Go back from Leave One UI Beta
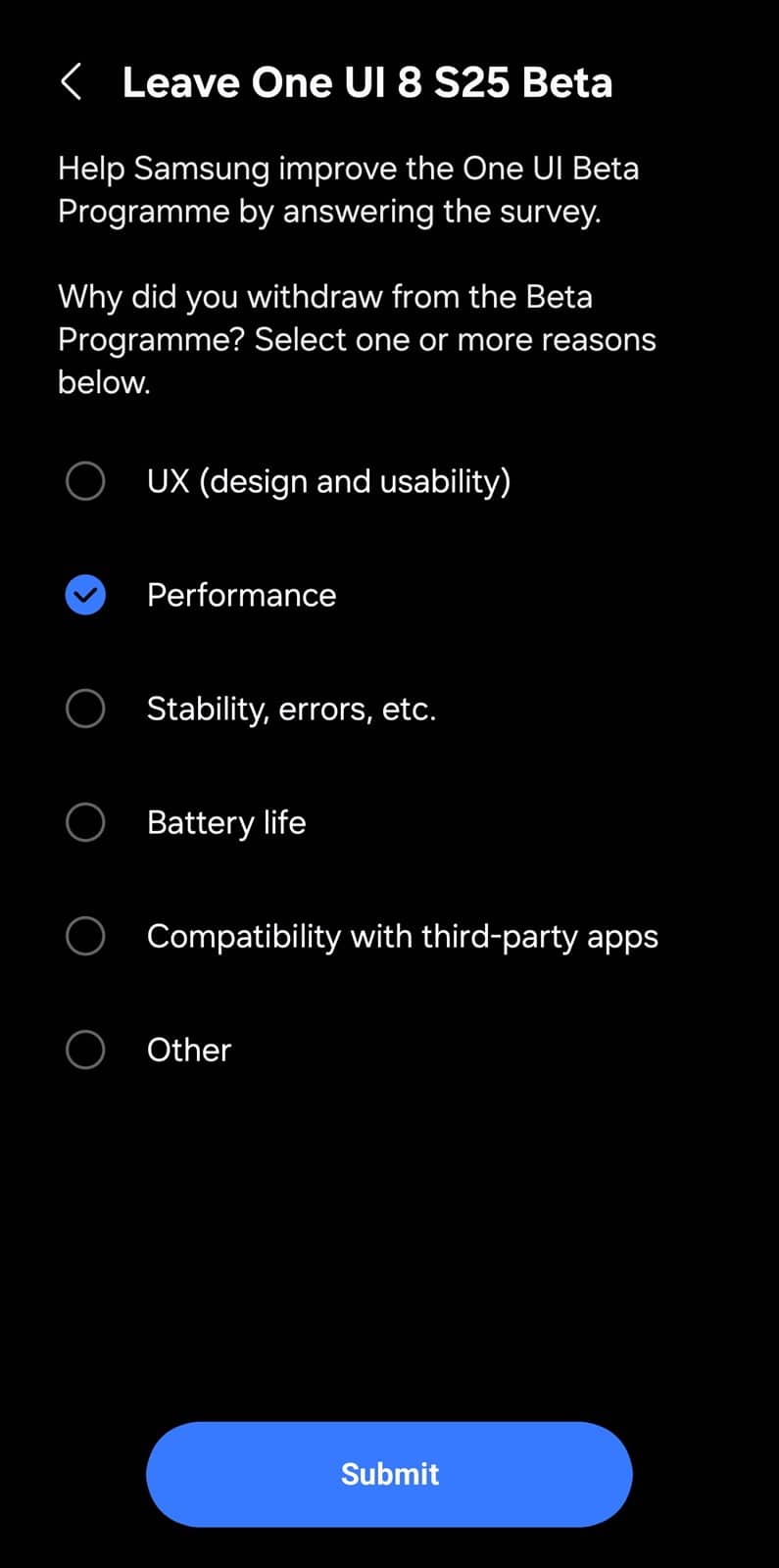This screenshot has width=779, height=1568. coord(72,82)
